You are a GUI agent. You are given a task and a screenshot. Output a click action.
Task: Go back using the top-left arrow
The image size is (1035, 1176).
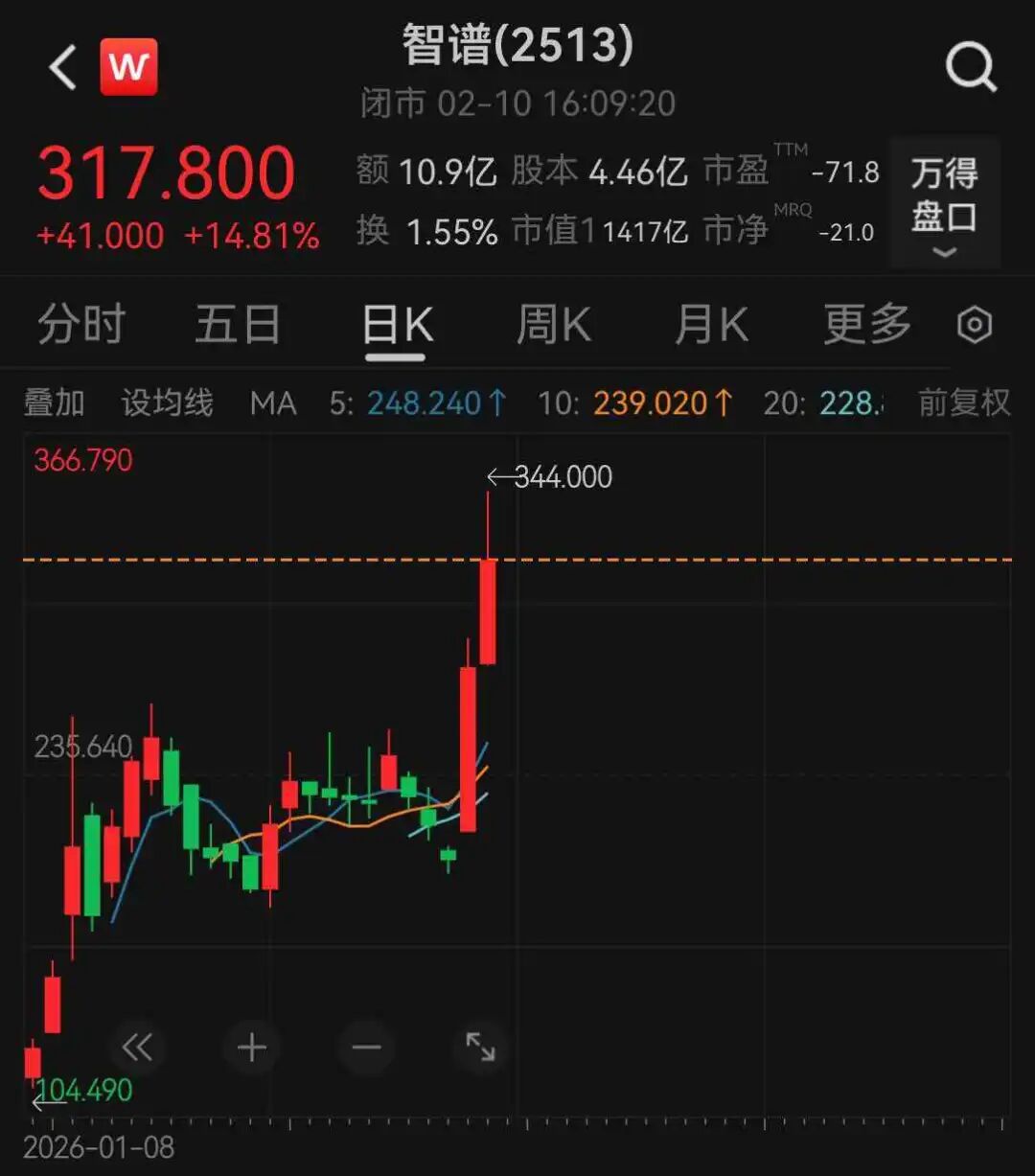coord(63,68)
